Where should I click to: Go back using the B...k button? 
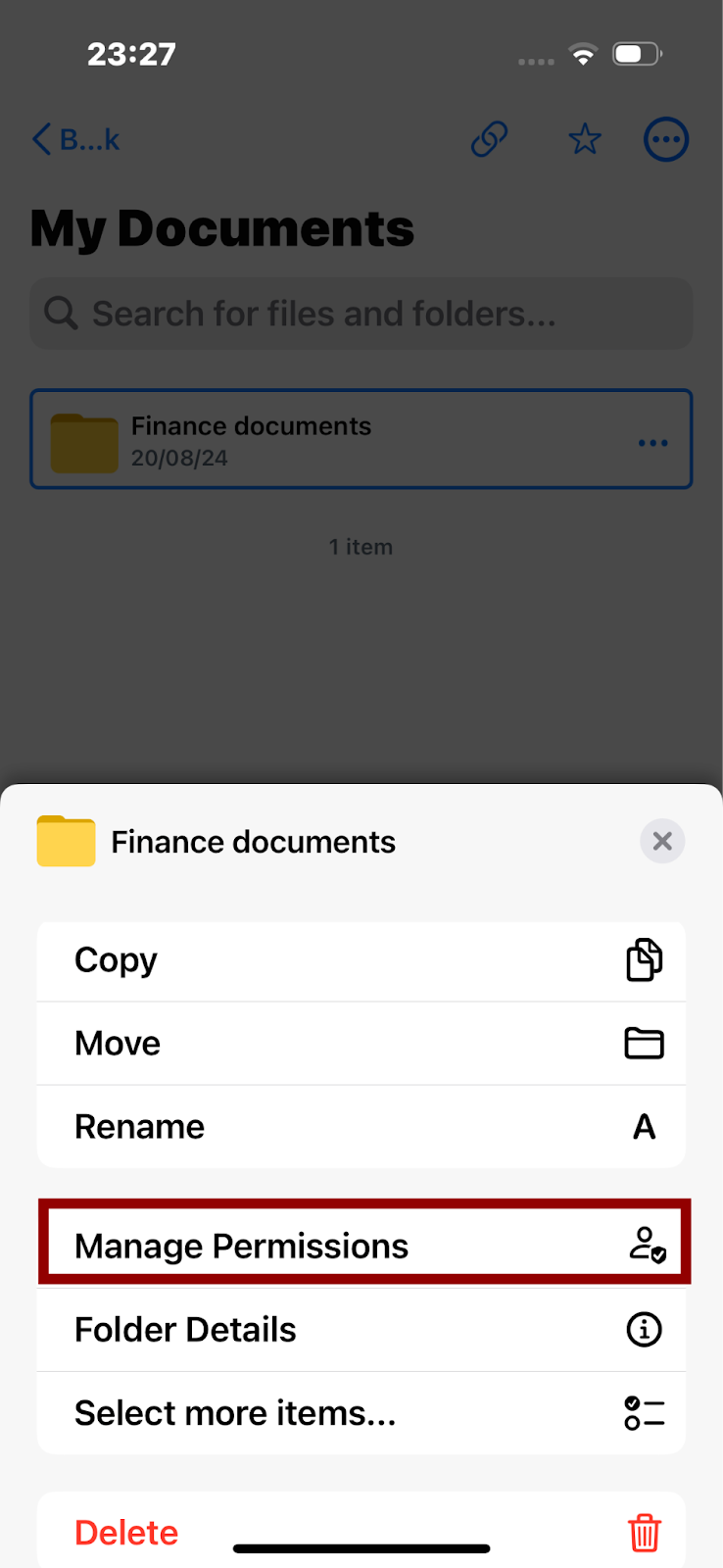click(75, 139)
